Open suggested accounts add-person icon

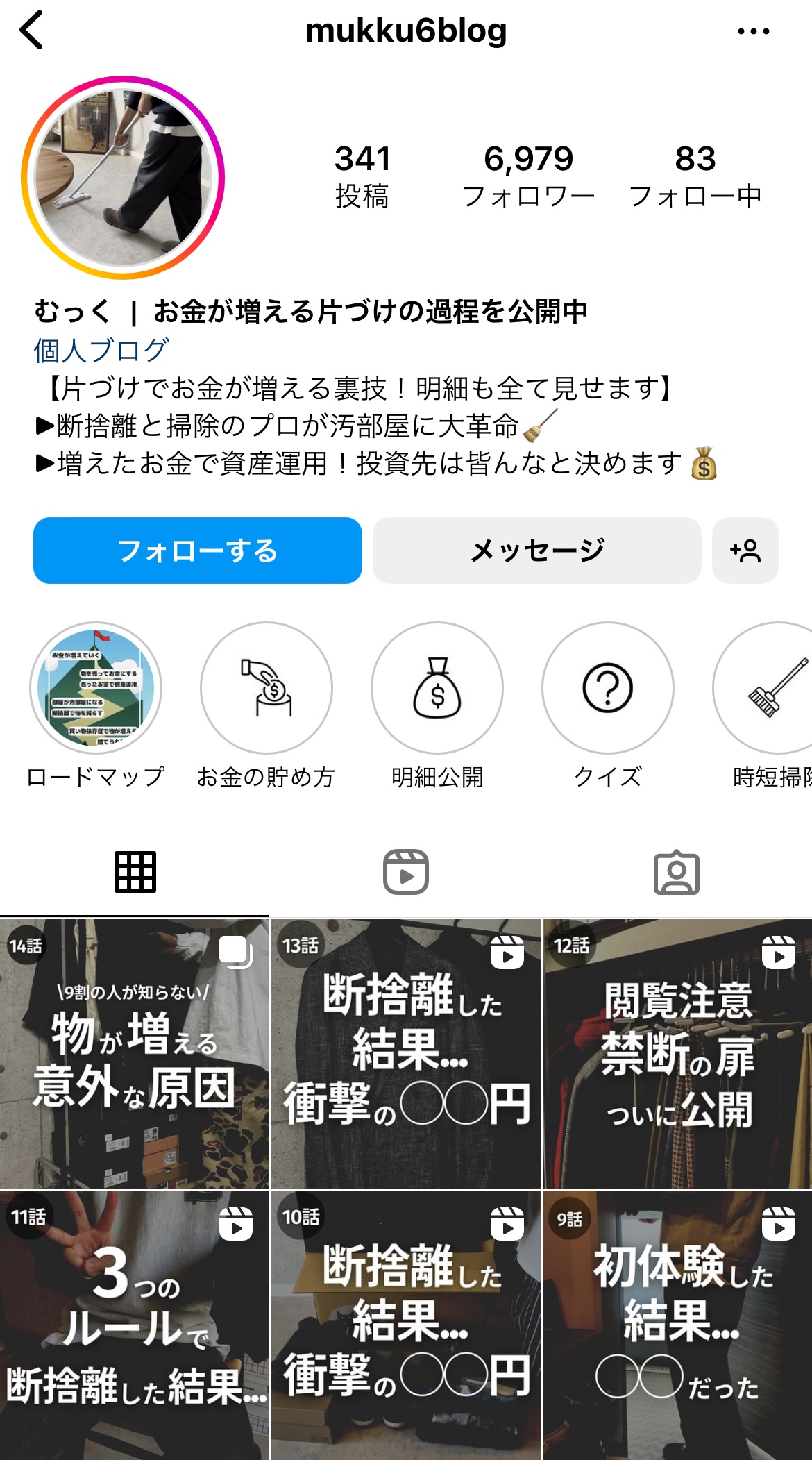(745, 551)
